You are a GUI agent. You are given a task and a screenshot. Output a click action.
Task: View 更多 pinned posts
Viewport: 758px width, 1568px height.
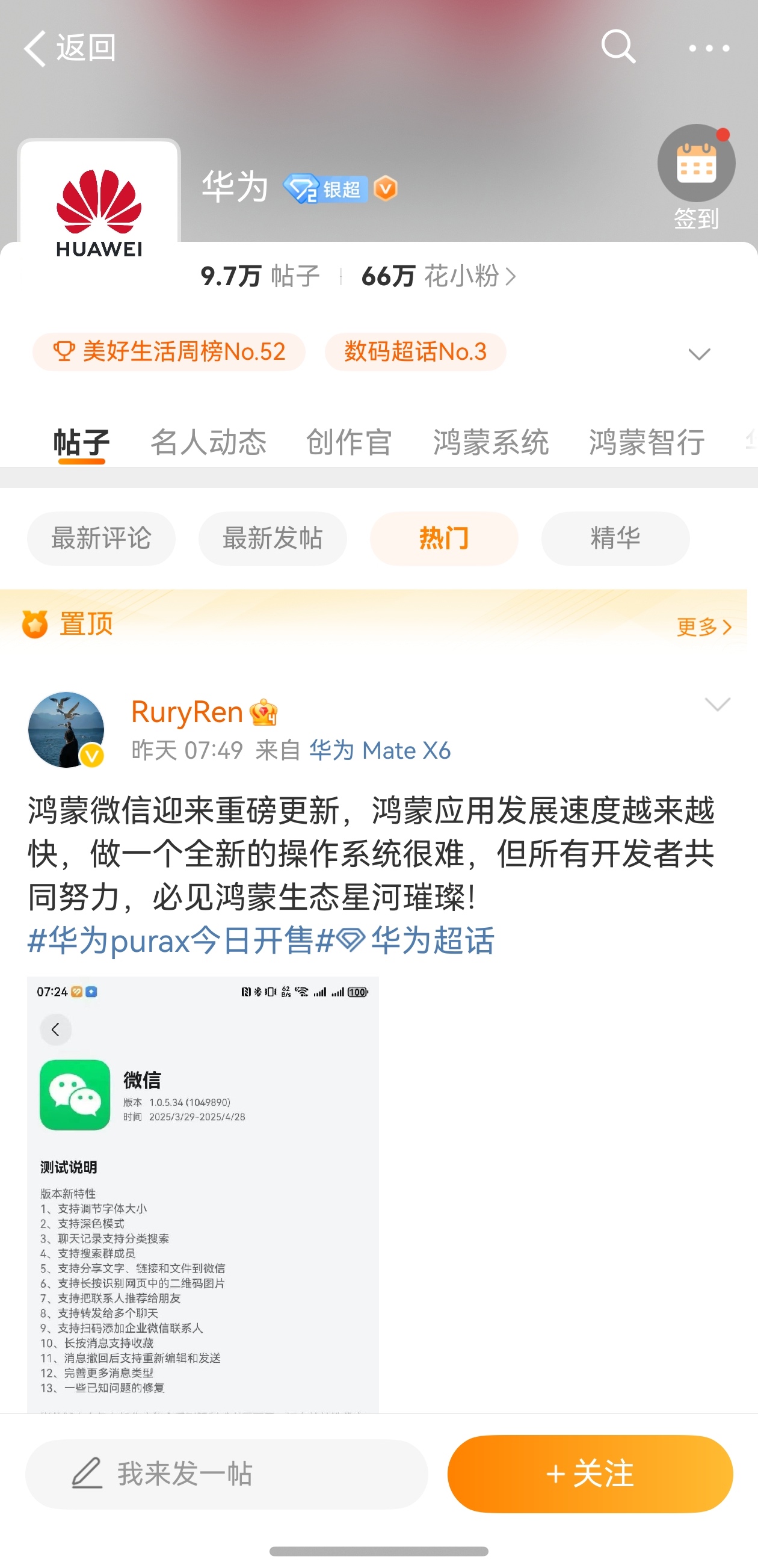(x=704, y=626)
